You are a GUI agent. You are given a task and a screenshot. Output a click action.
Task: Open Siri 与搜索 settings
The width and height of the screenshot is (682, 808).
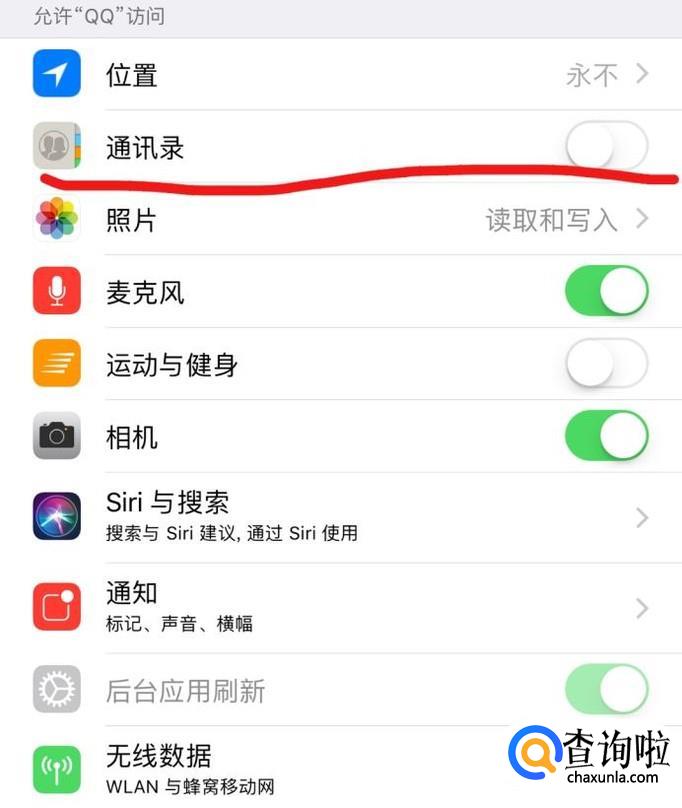tap(341, 517)
